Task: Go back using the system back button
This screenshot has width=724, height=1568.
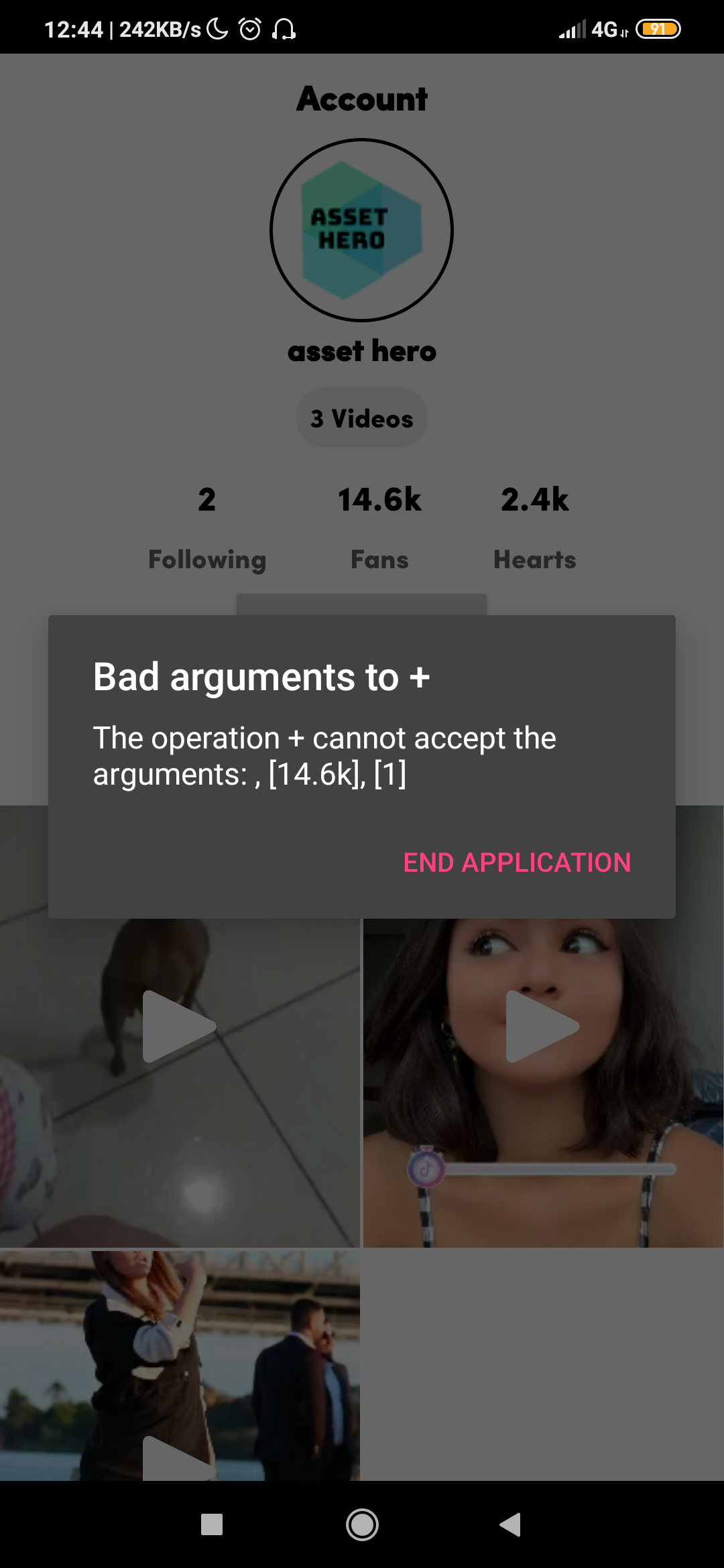Action: [x=511, y=1524]
